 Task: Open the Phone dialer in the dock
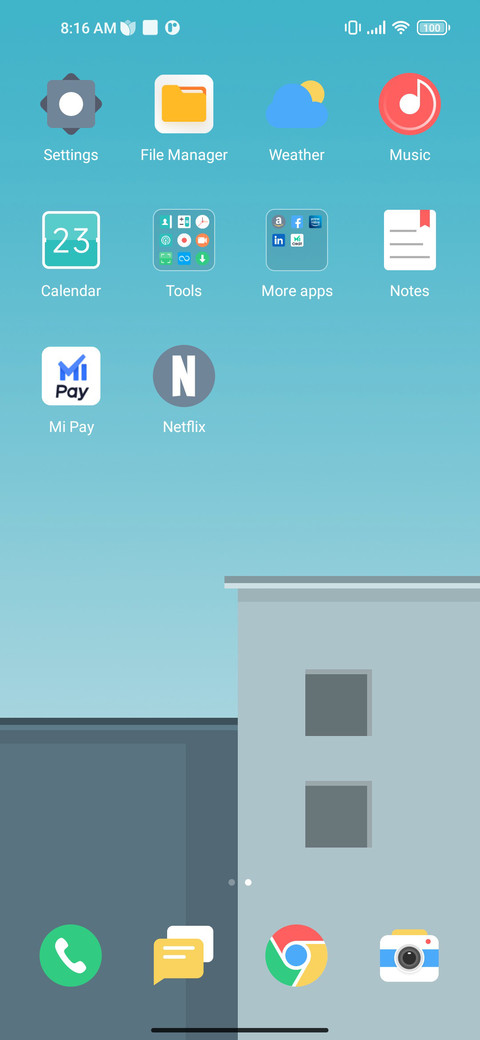coord(71,955)
